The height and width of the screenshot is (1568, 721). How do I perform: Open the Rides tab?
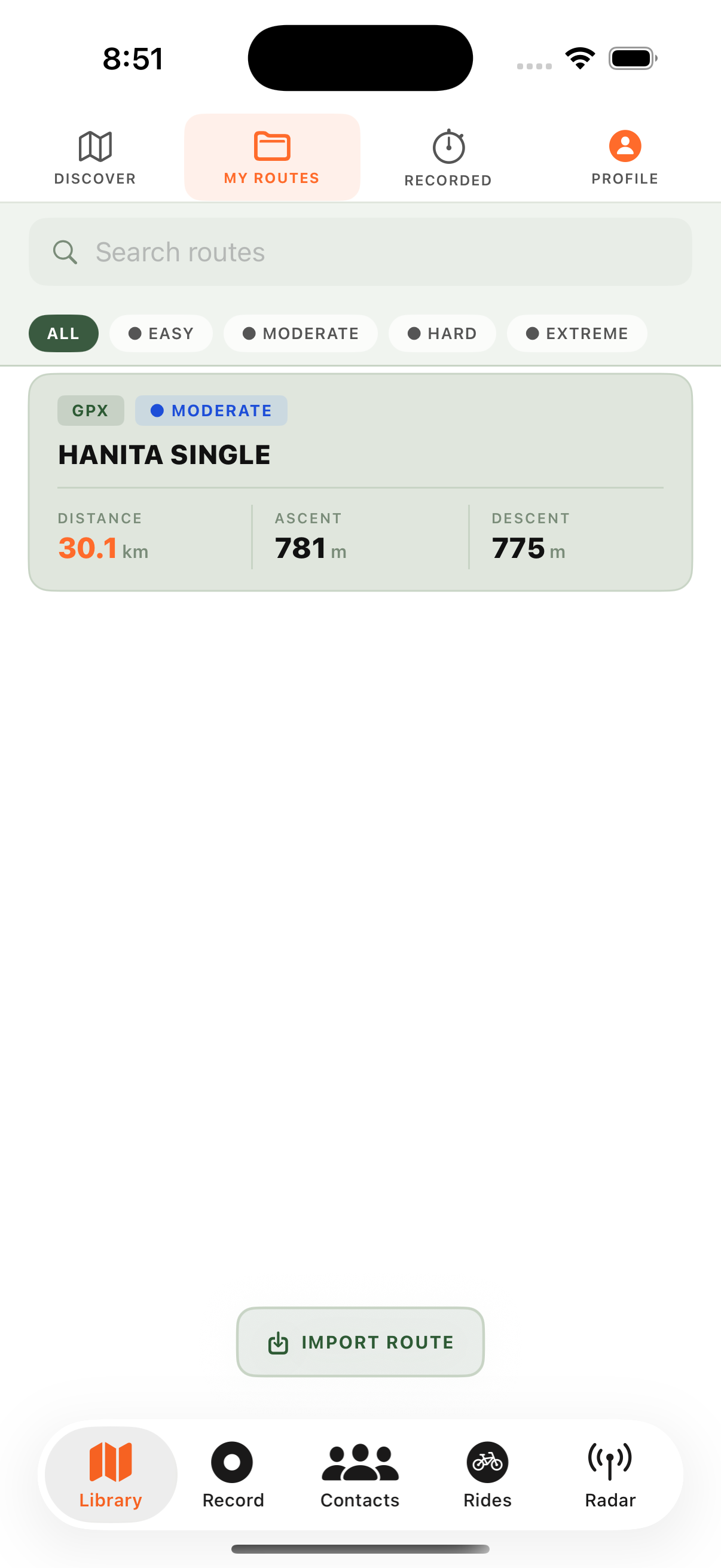pyautogui.click(x=487, y=1474)
